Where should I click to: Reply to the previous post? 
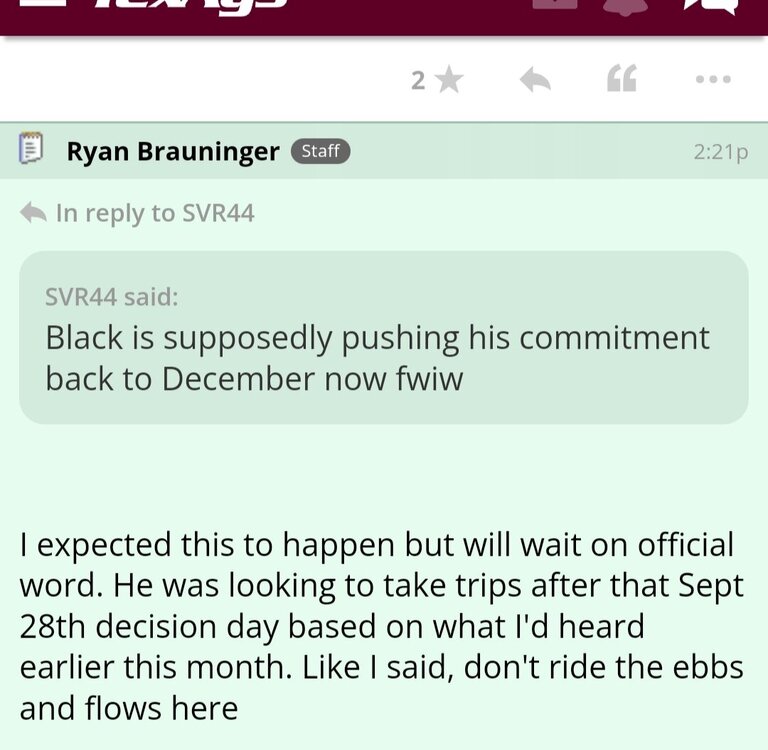click(x=535, y=80)
